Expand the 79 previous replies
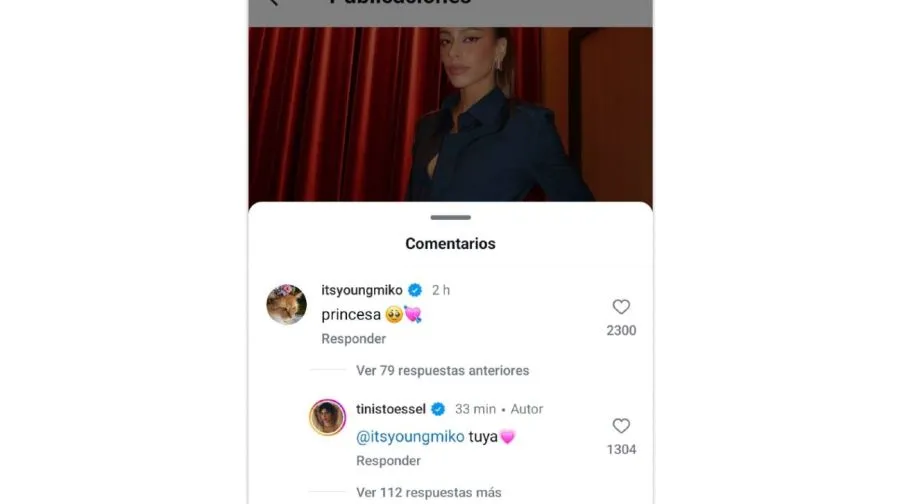900x504 pixels. coord(442,370)
